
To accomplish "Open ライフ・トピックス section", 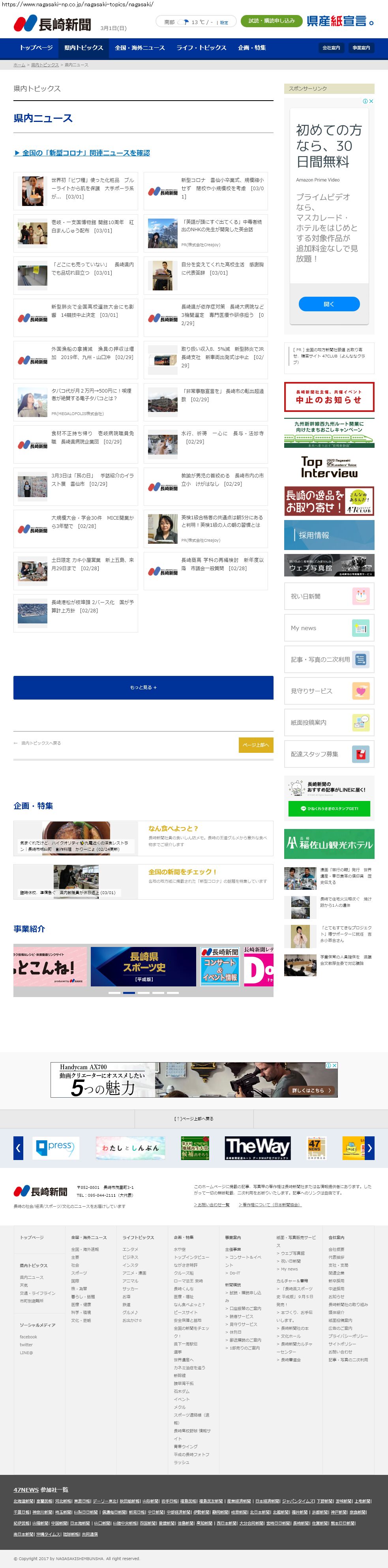I will (x=201, y=47).
